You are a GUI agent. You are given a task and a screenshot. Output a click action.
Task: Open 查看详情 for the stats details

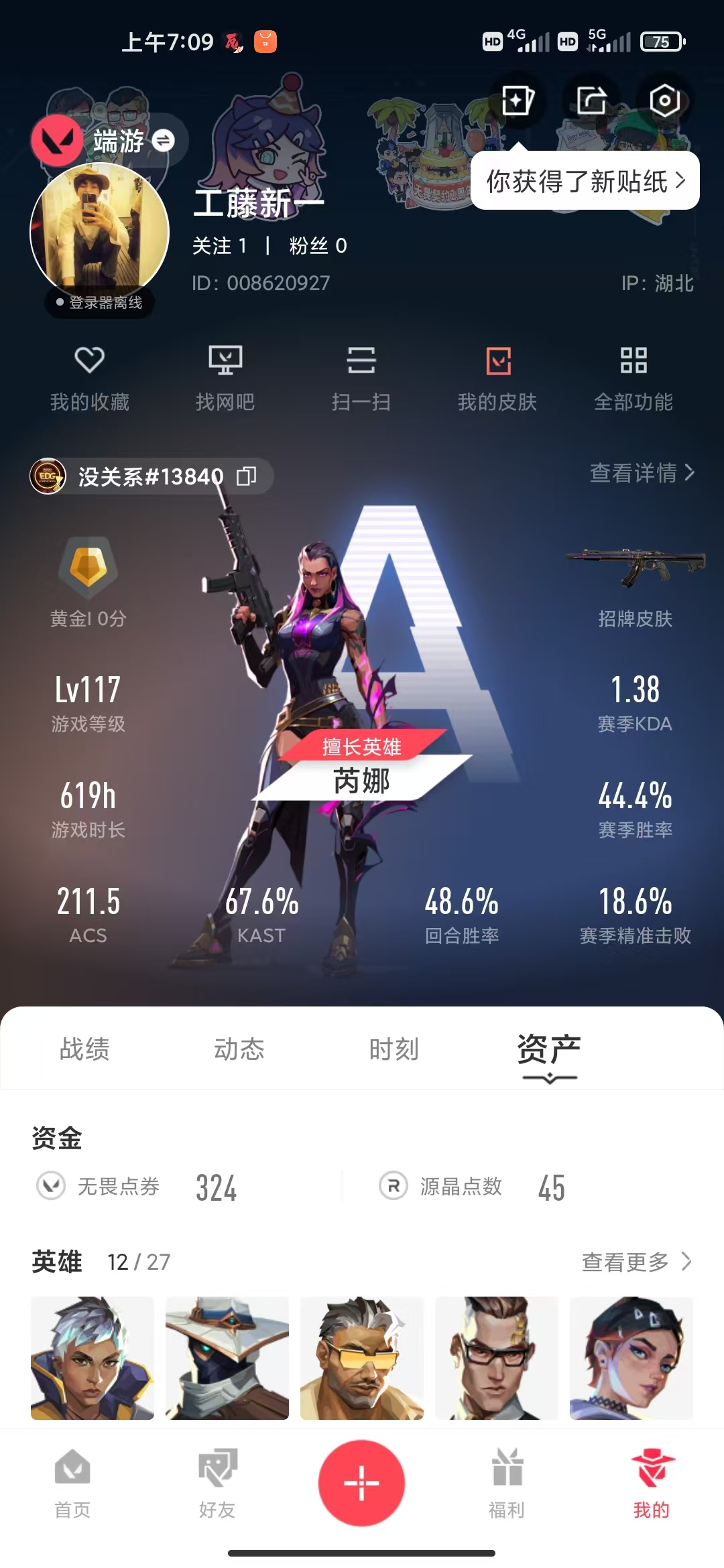tap(642, 473)
